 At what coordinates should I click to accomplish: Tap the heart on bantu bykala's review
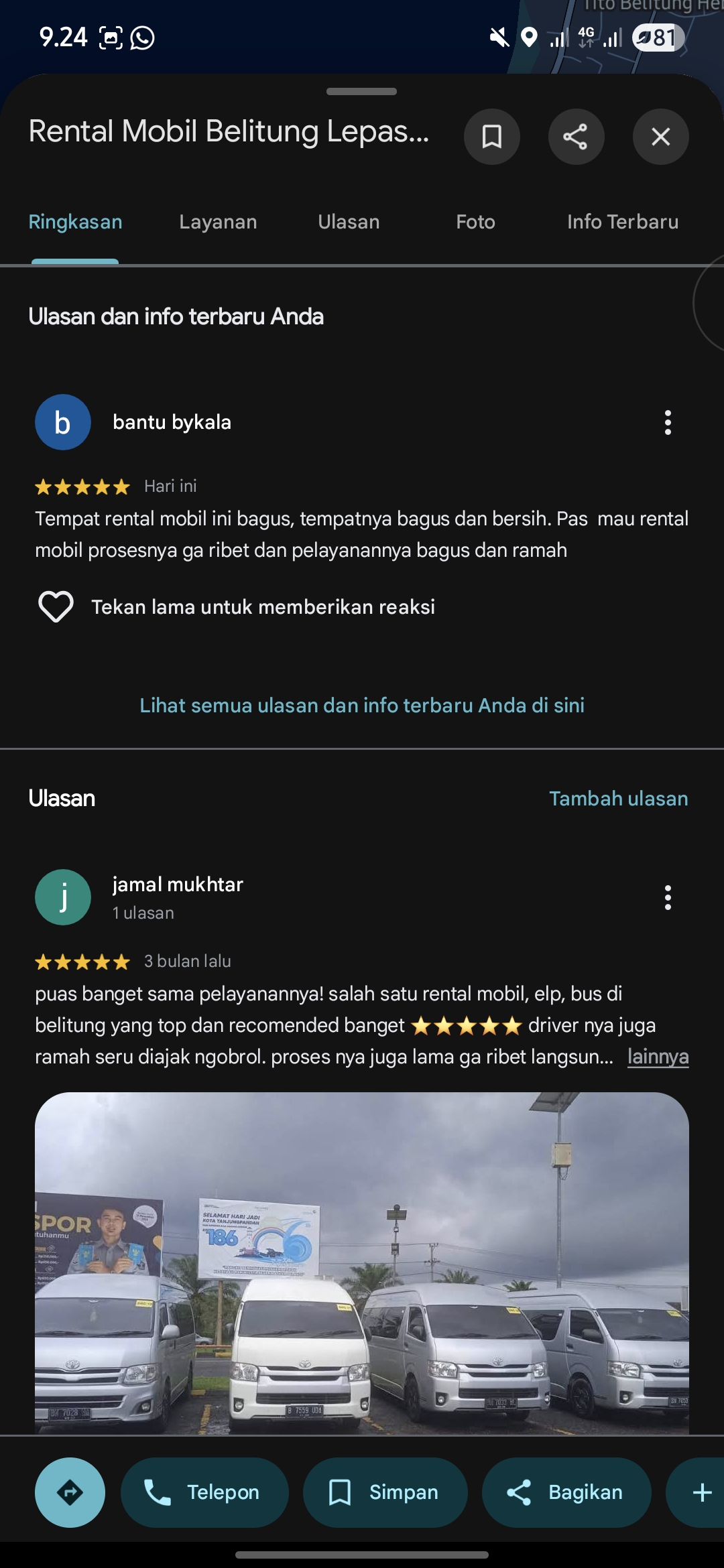[x=56, y=607]
